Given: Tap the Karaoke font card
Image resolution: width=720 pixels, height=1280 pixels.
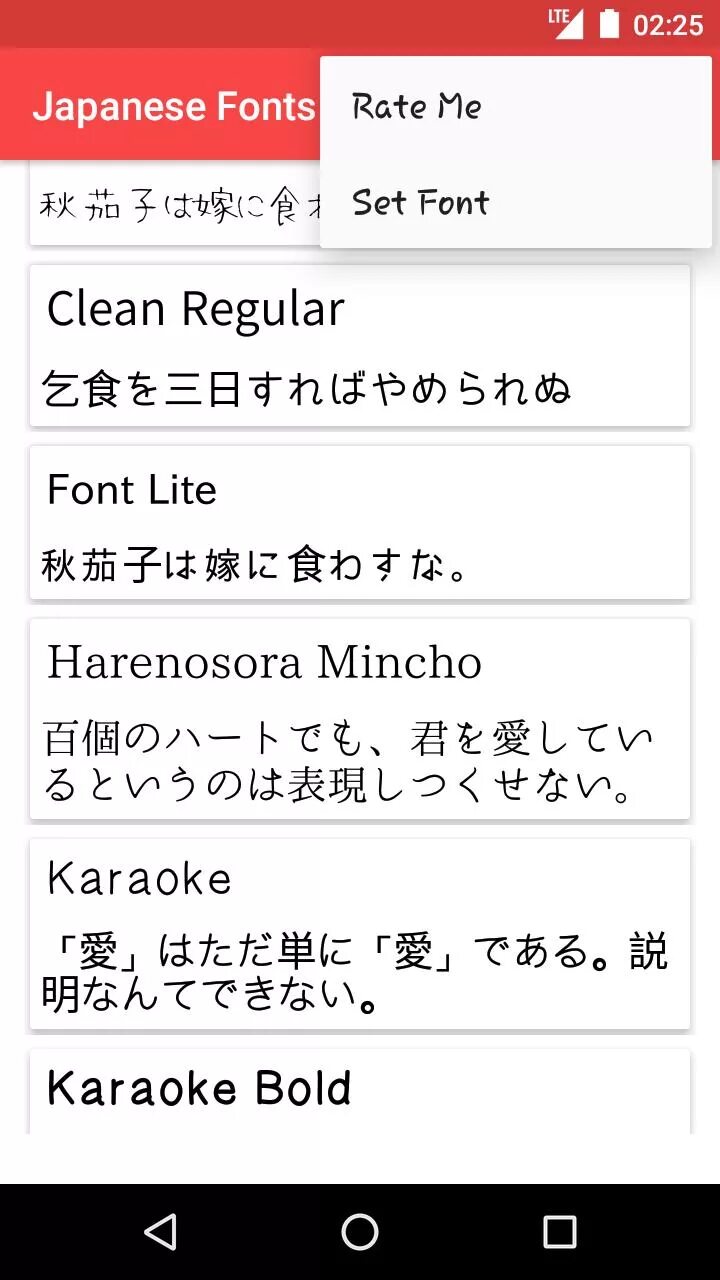Looking at the screenshot, I should click(x=360, y=934).
